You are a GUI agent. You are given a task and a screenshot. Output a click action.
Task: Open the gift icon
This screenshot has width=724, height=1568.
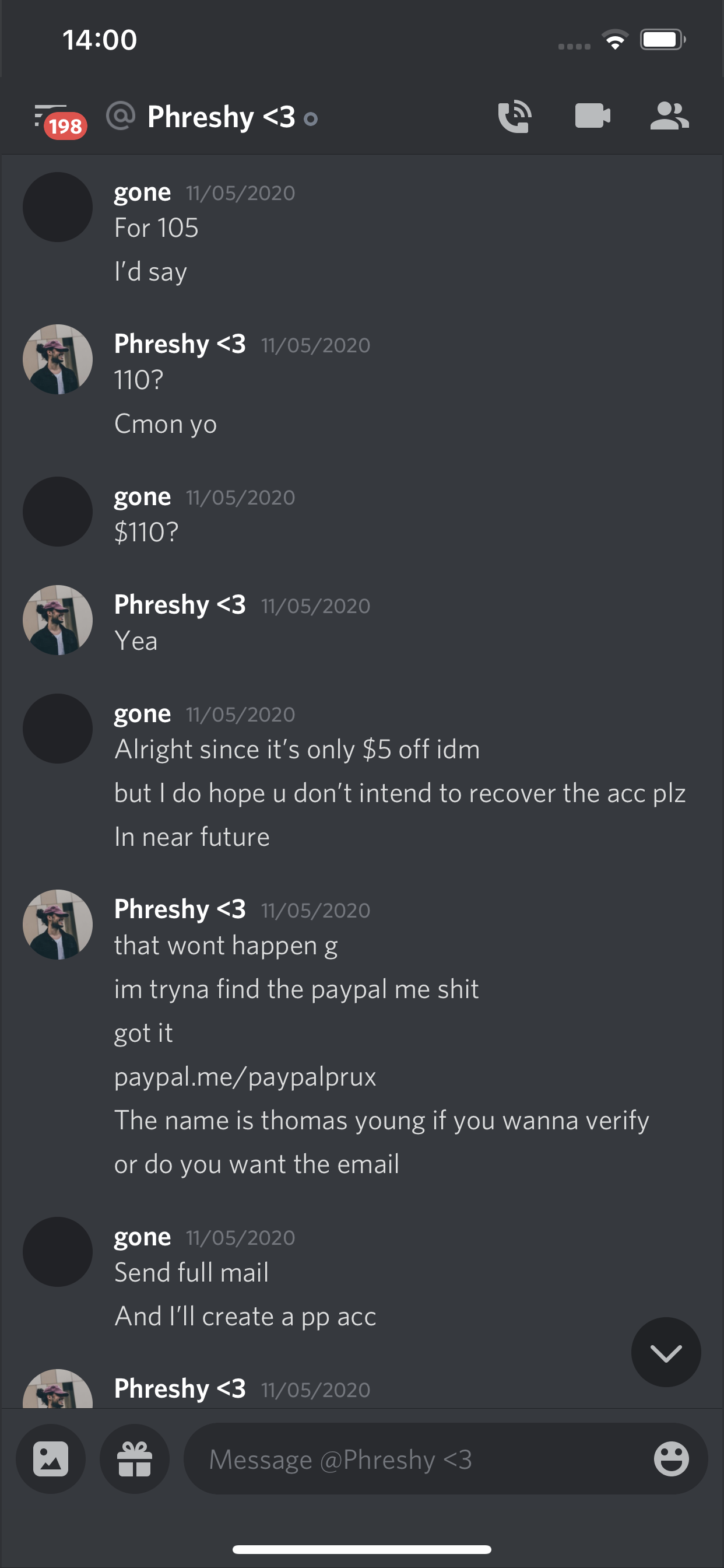(135, 1459)
